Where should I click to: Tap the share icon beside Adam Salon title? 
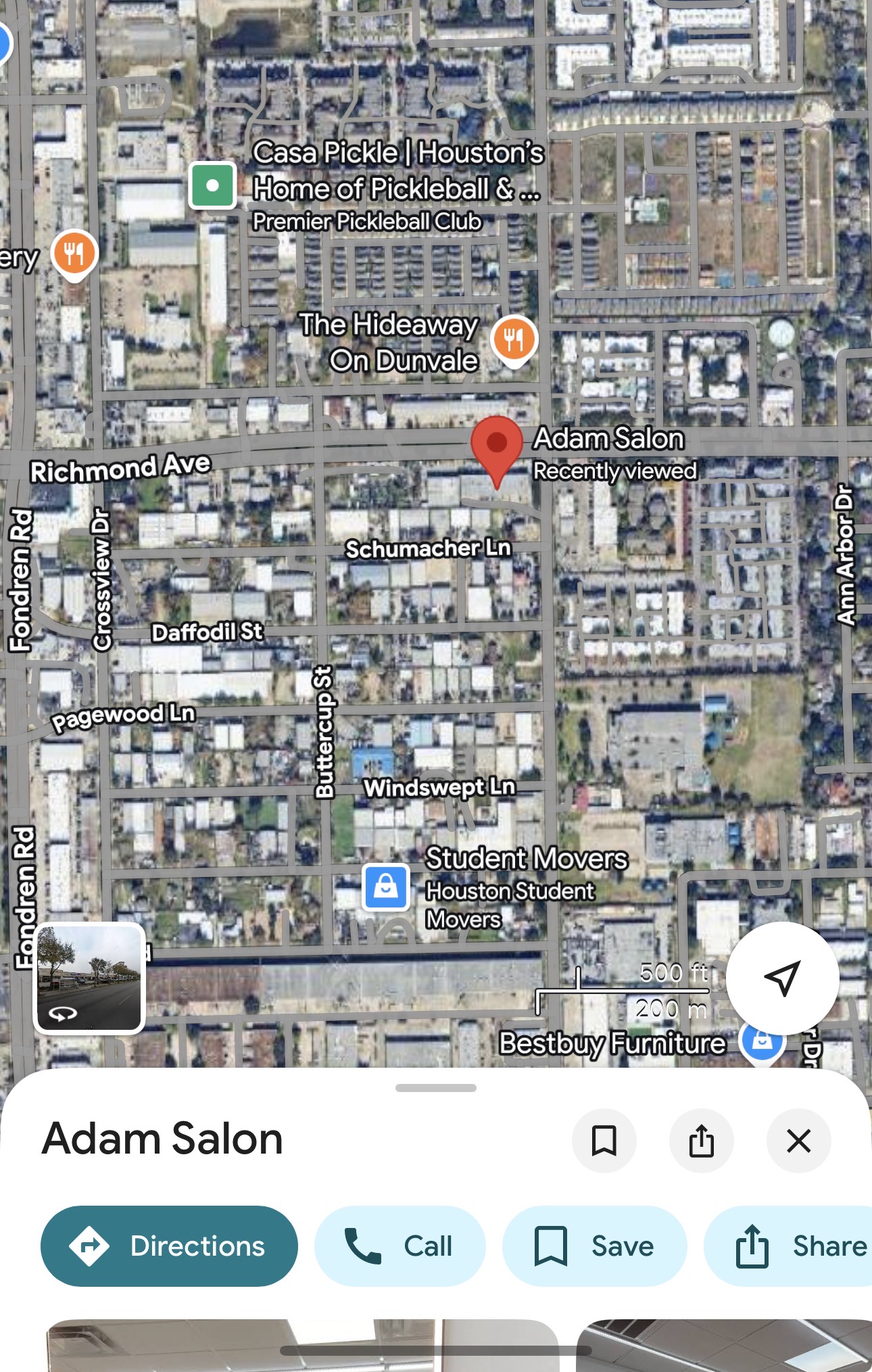coord(701,1141)
